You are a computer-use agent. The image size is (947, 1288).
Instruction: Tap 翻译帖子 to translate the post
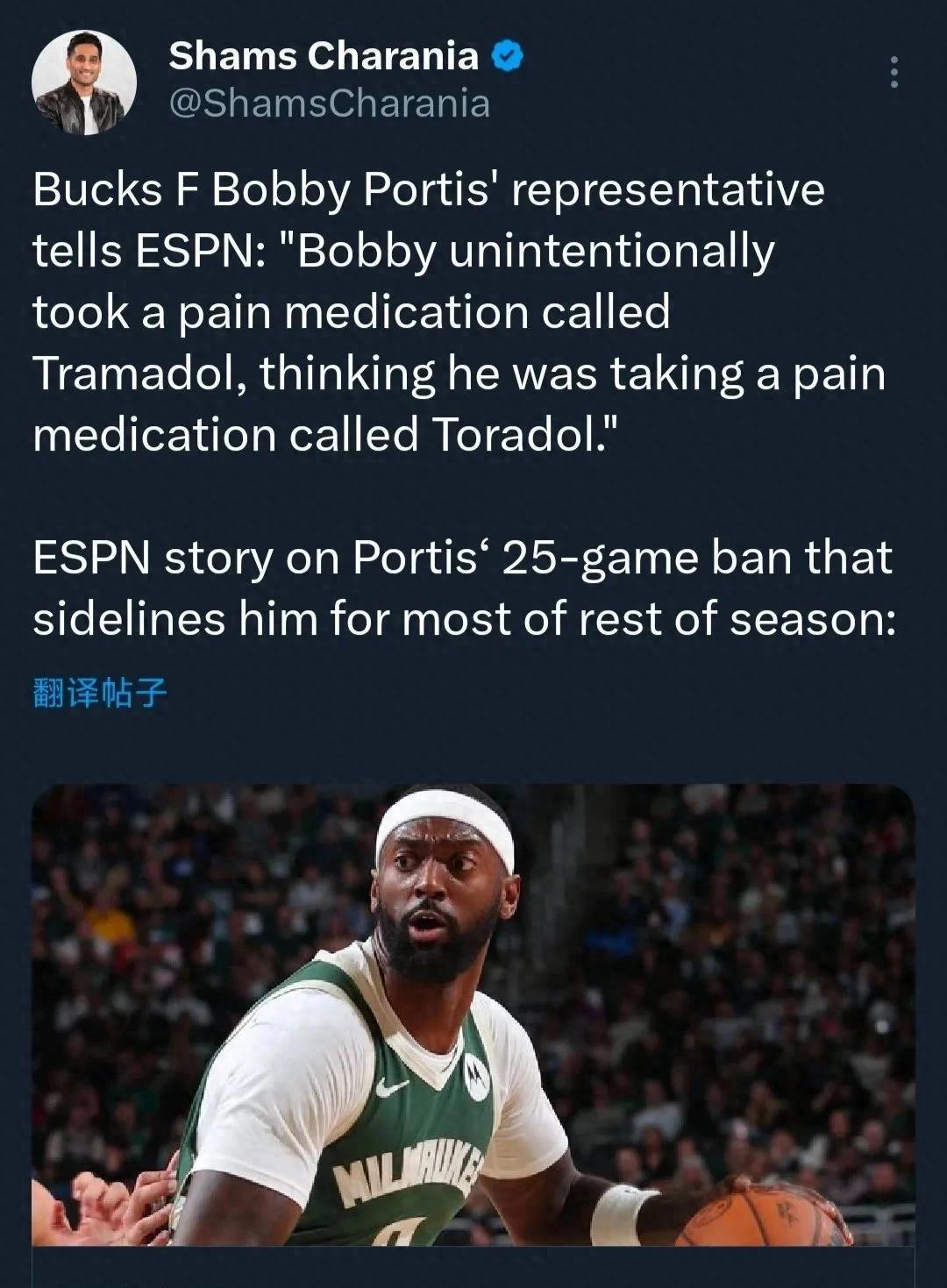99,694
